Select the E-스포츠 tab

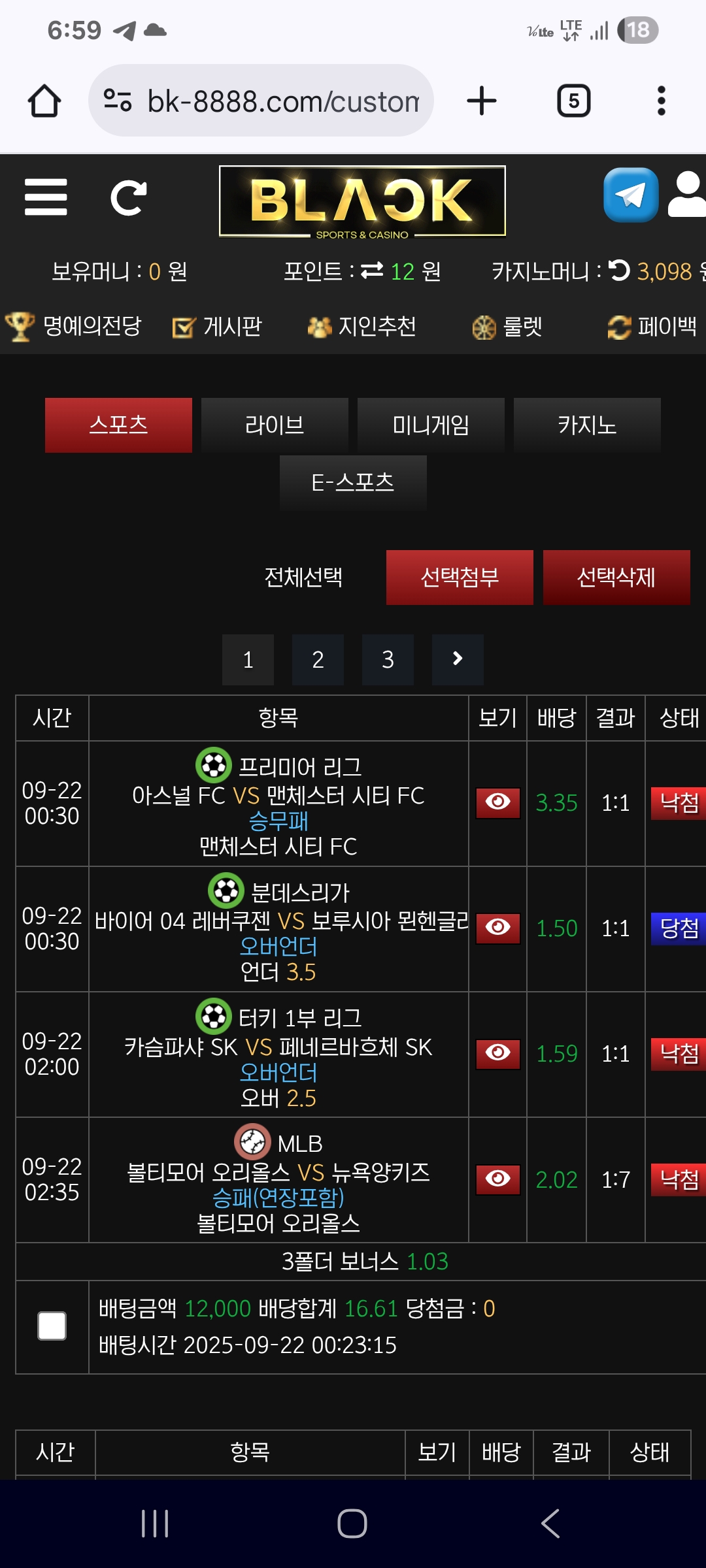coord(353,483)
